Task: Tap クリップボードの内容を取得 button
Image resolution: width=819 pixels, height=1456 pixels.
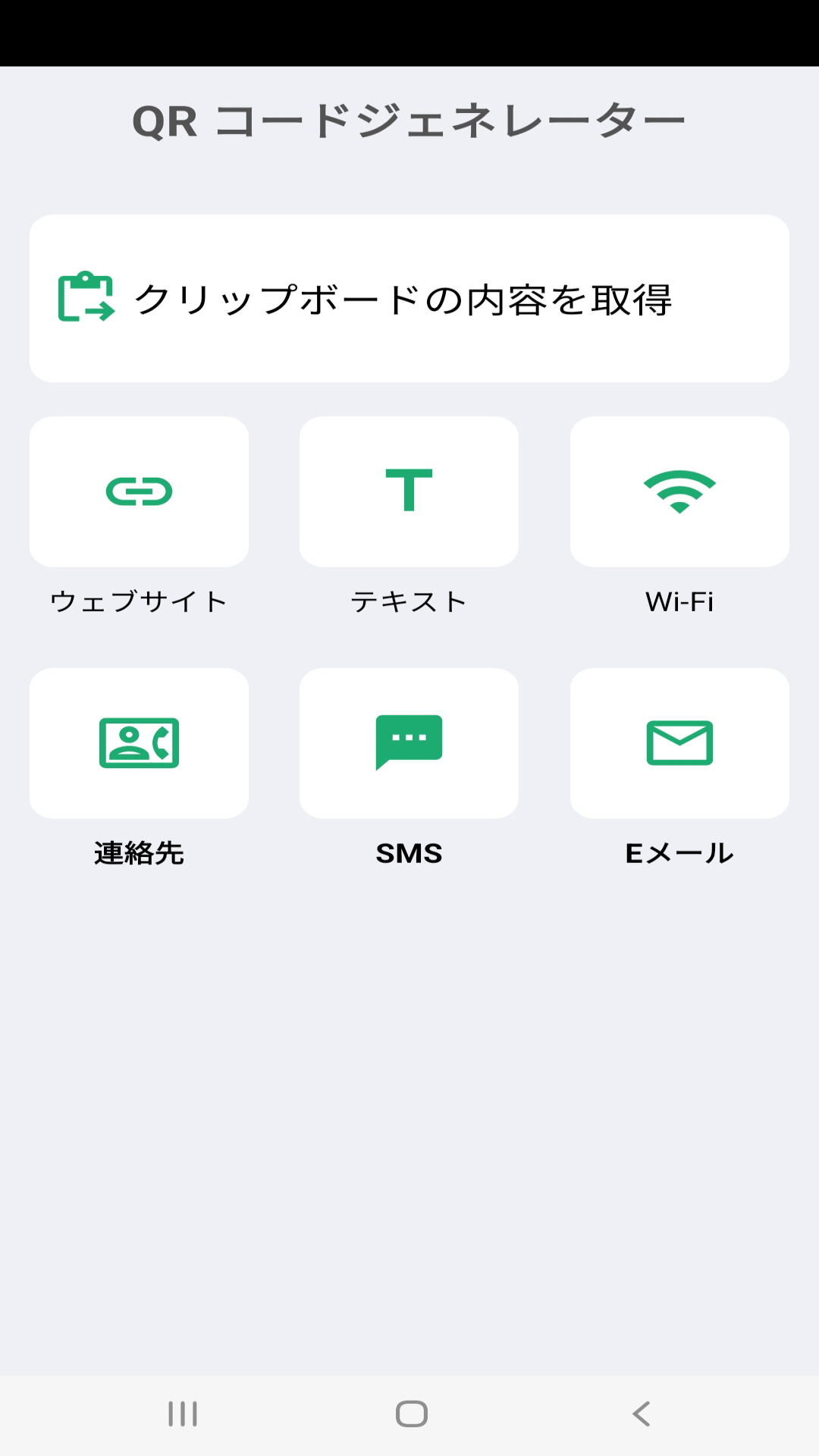Action: [409, 298]
